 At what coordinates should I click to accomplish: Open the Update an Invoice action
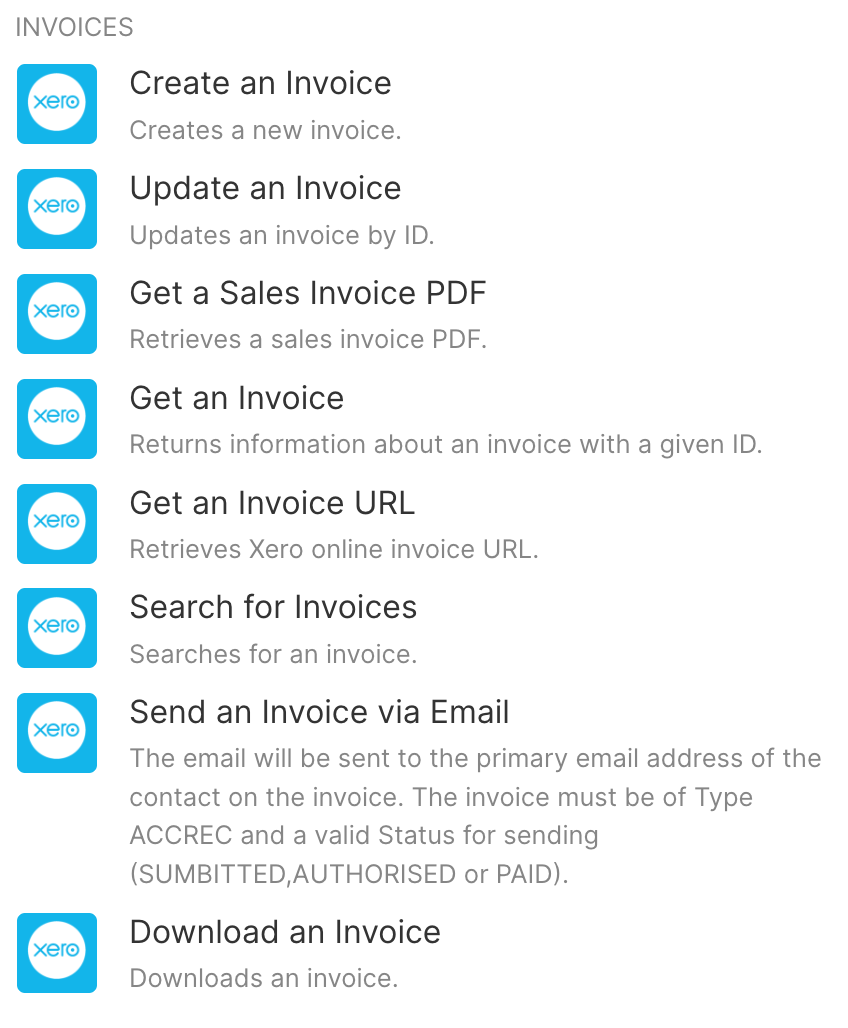(x=265, y=188)
